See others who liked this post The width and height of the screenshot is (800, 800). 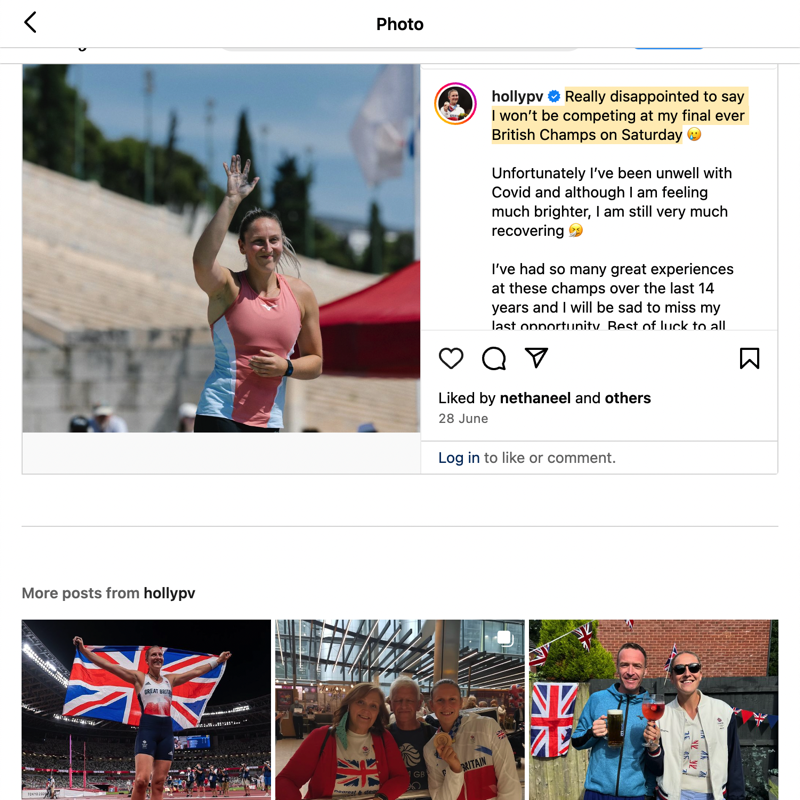[x=628, y=398]
